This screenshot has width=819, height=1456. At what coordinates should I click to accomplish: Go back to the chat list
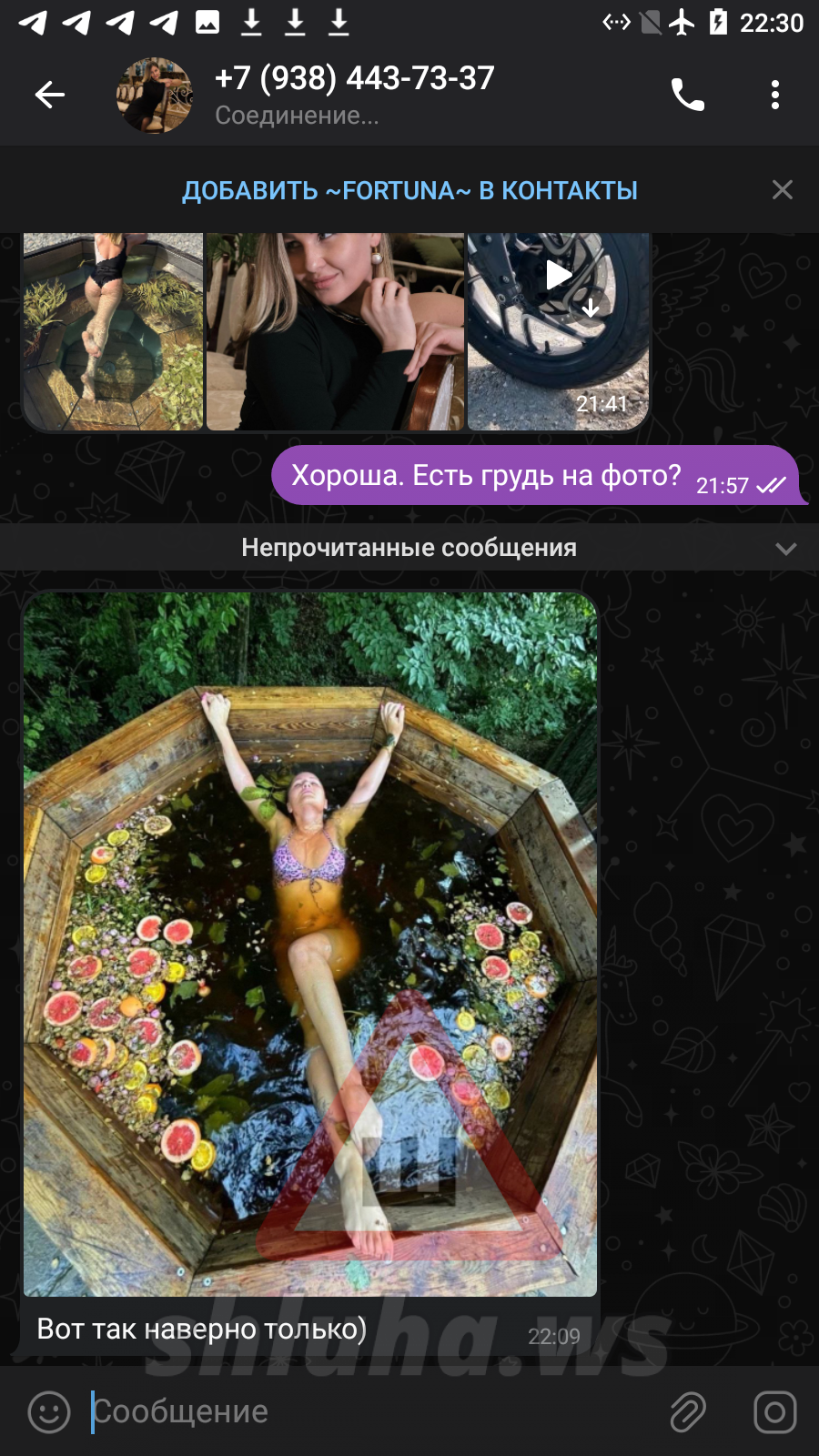pos(49,95)
